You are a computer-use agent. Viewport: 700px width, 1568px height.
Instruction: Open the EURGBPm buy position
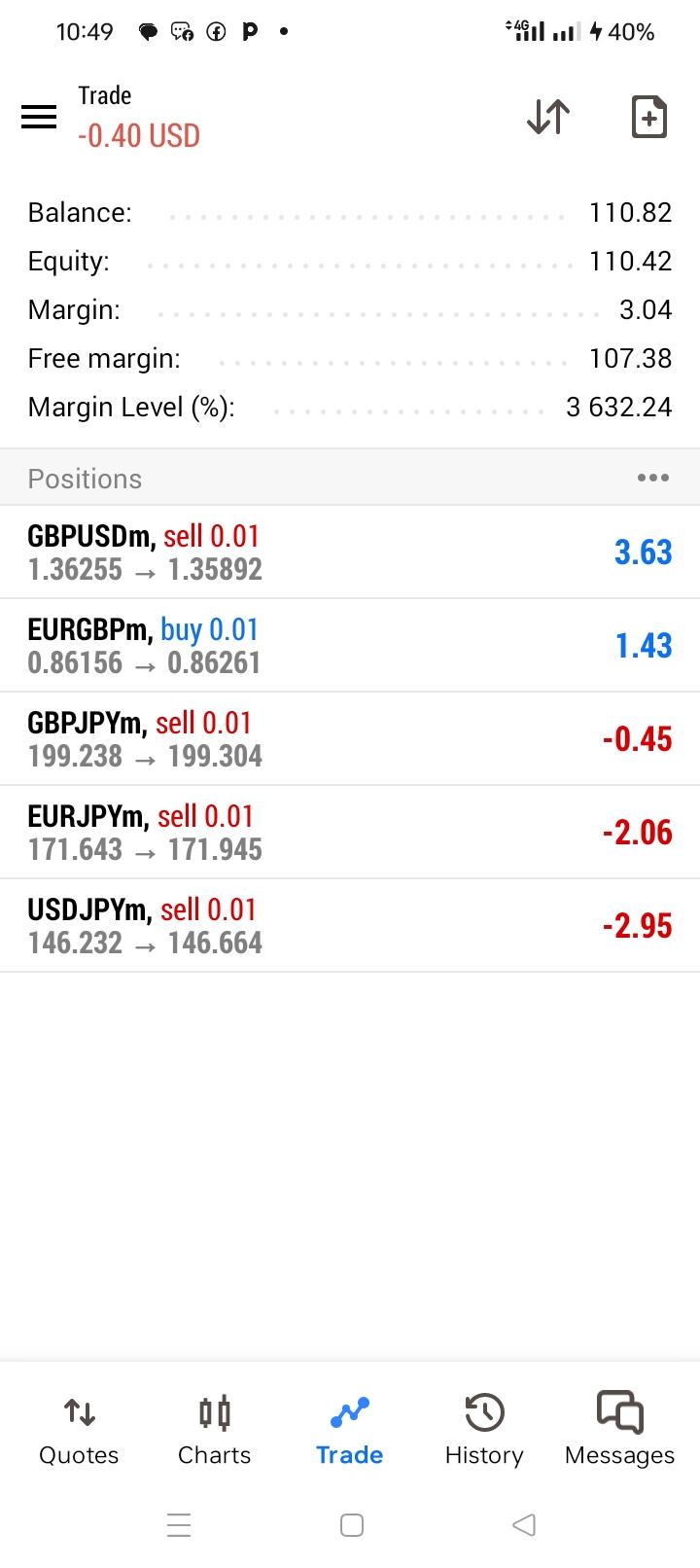click(350, 645)
